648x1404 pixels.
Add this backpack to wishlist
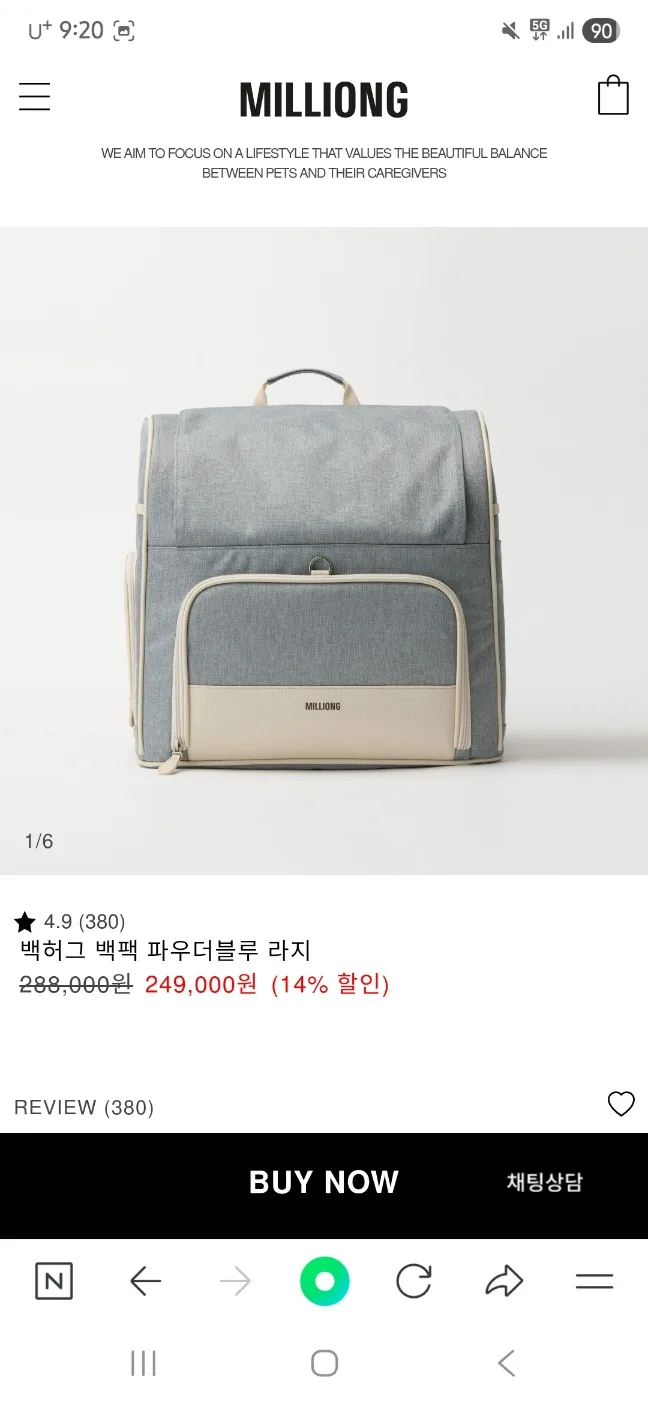click(621, 1104)
